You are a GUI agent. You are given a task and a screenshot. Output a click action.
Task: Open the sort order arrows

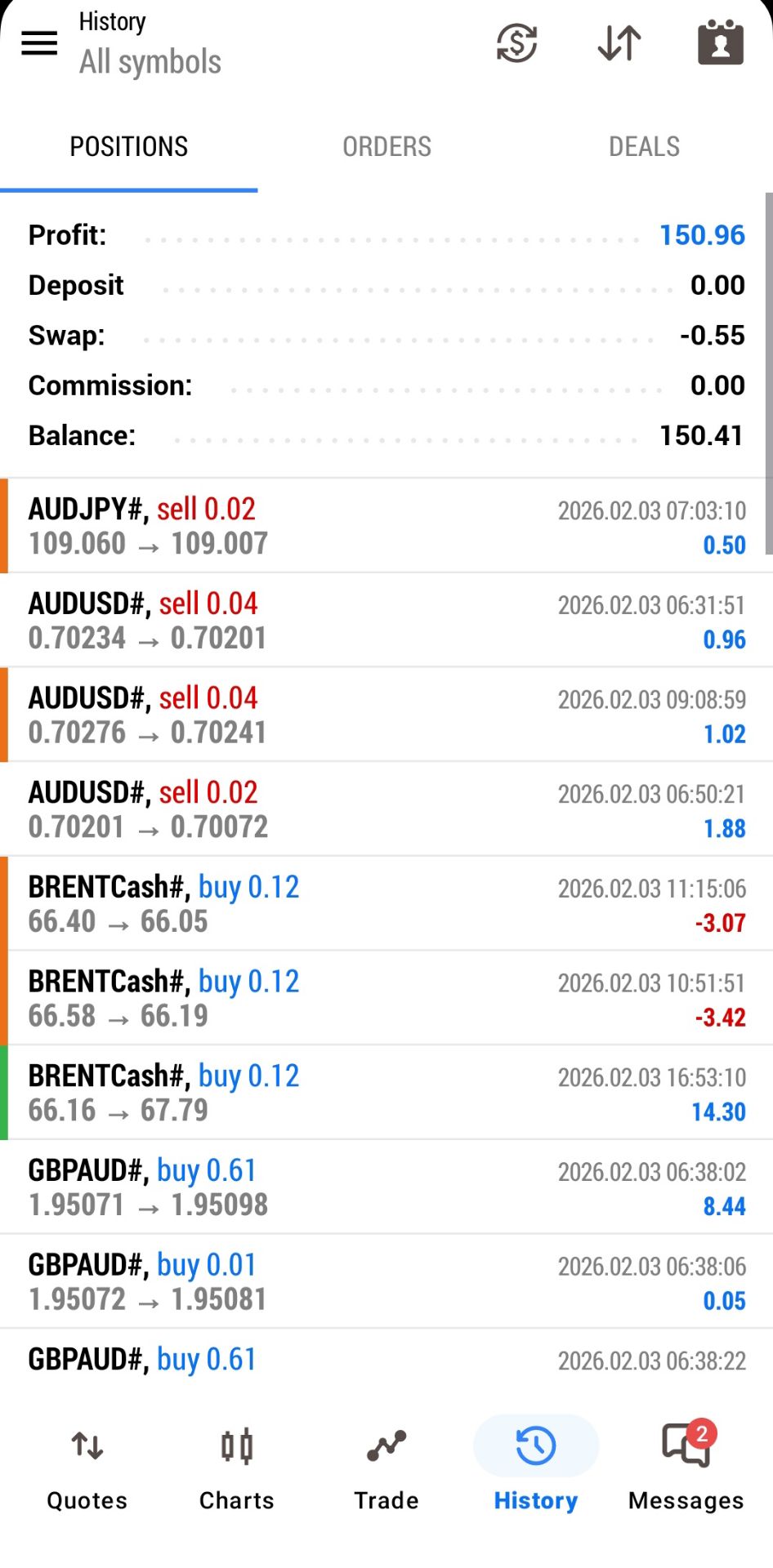click(619, 43)
